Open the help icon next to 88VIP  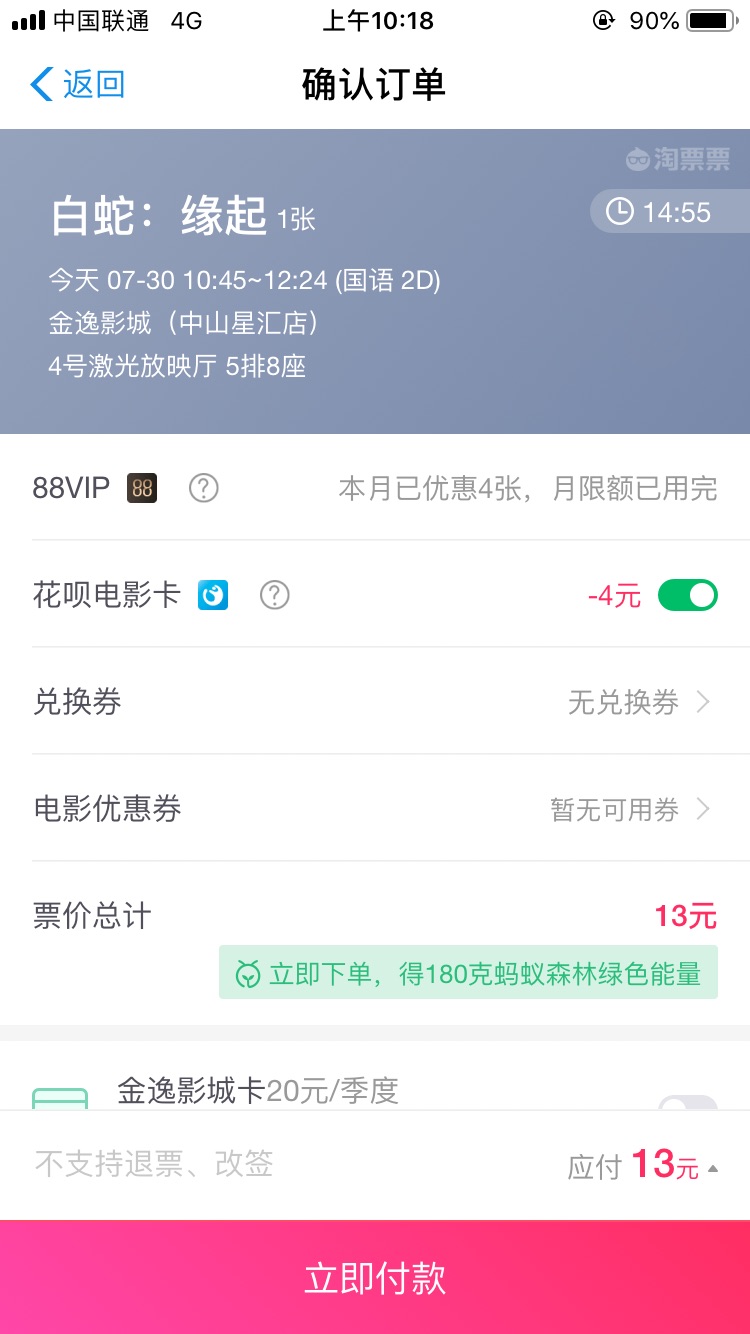tap(204, 488)
